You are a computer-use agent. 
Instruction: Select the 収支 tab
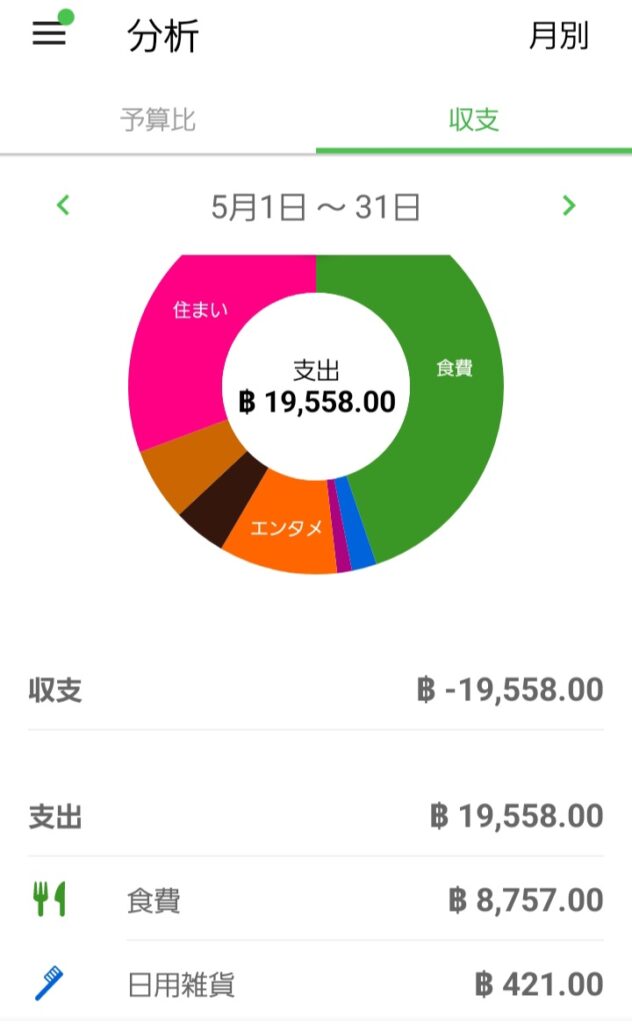pos(474,120)
